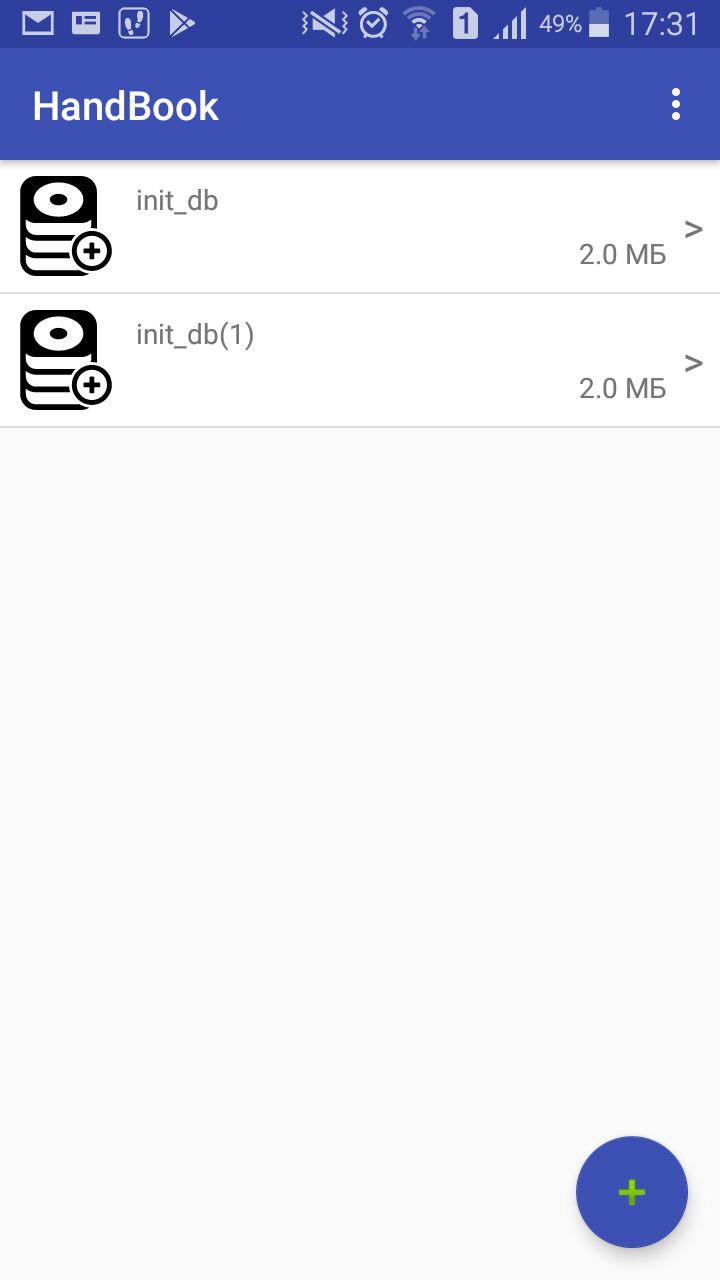Tap the HandBook title
This screenshot has height=1280, width=720.
coord(124,104)
